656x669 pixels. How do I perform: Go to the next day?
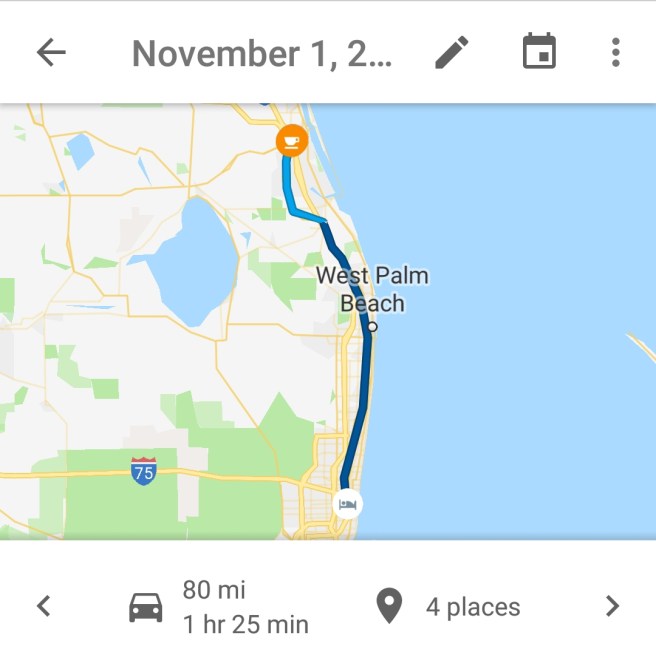click(x=612, y=606)
